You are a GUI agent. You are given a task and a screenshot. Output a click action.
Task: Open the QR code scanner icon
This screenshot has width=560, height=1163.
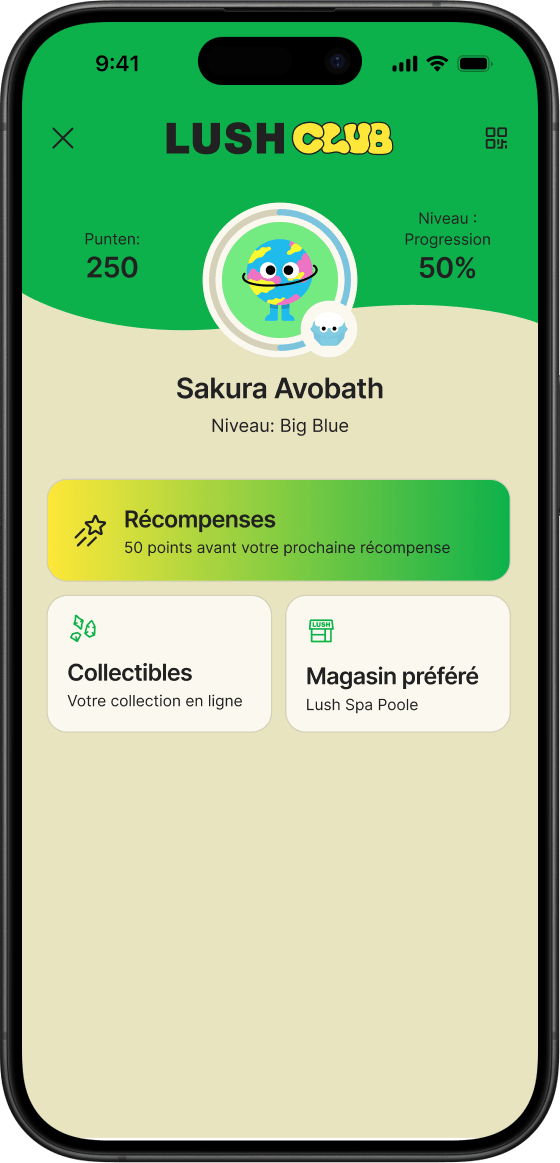coord(496,138)
